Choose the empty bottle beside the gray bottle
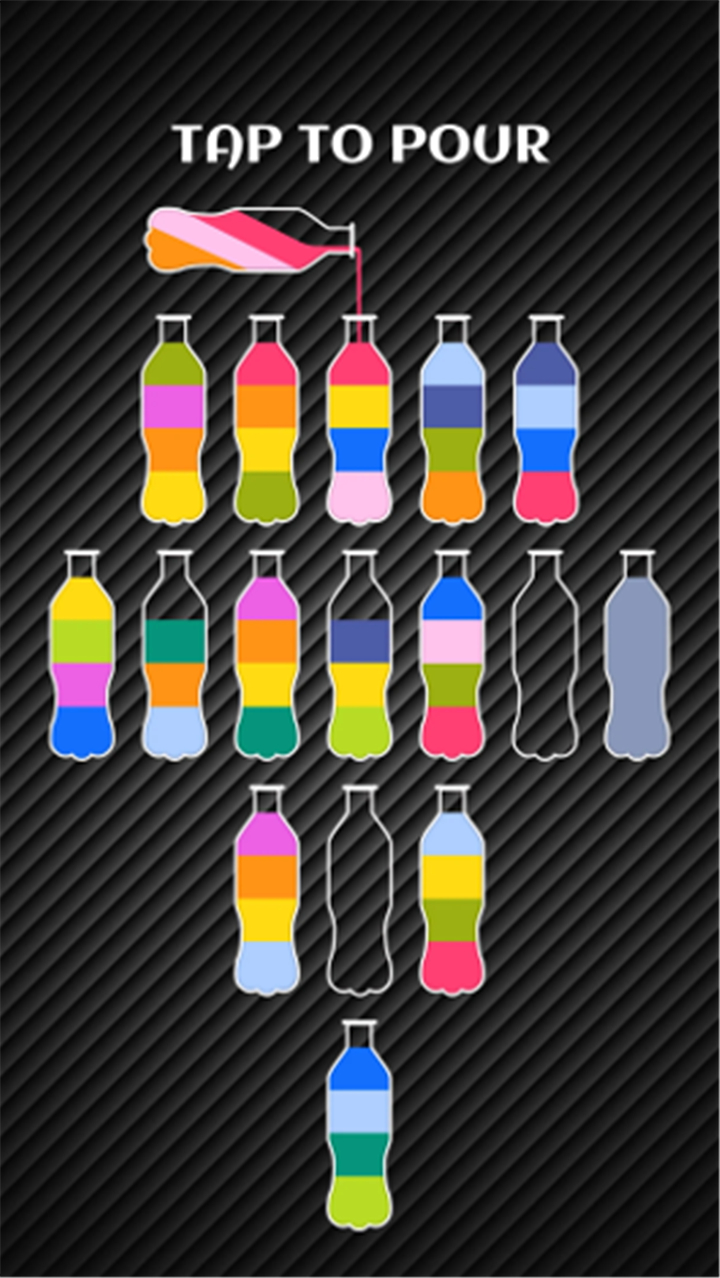This screenshot has width=720, height=1278. (x=545, y=655)
